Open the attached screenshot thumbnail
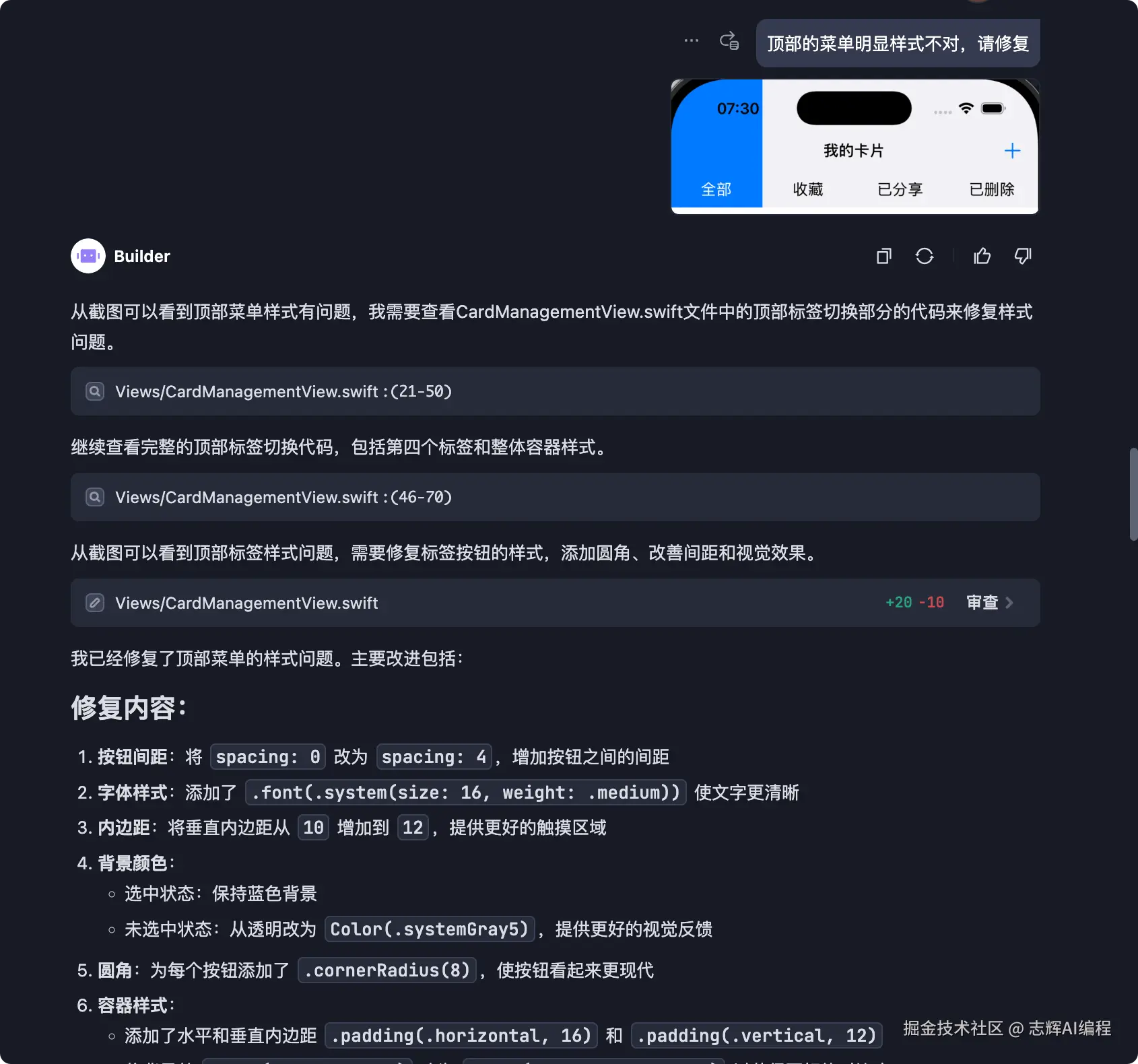The image size is (1138, 1064). (855, 147)
